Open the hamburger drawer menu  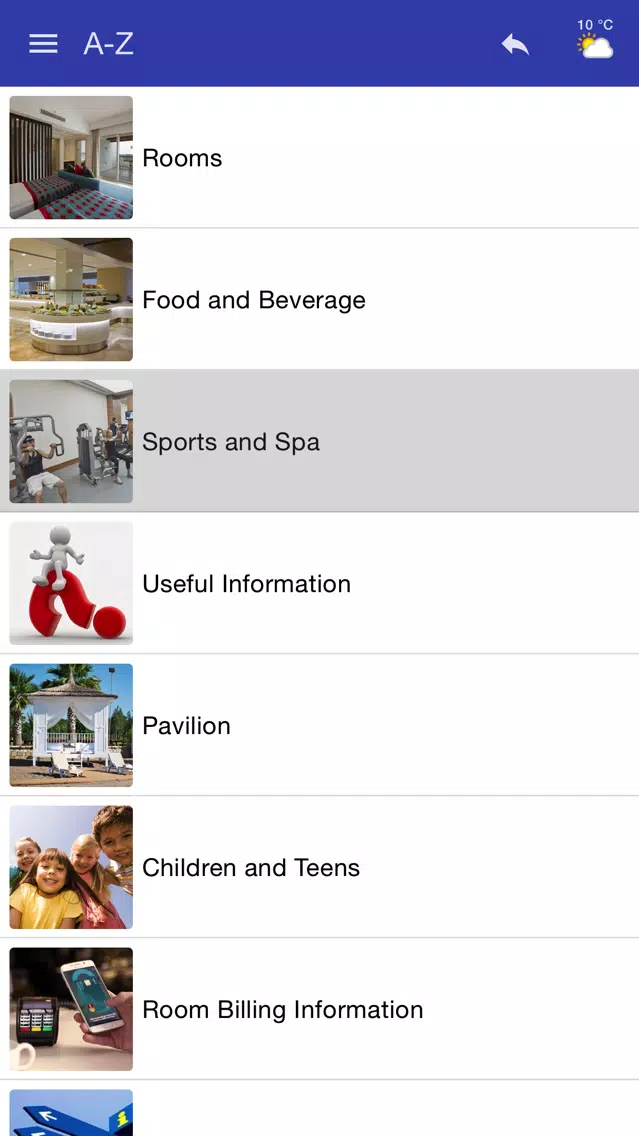43,43
